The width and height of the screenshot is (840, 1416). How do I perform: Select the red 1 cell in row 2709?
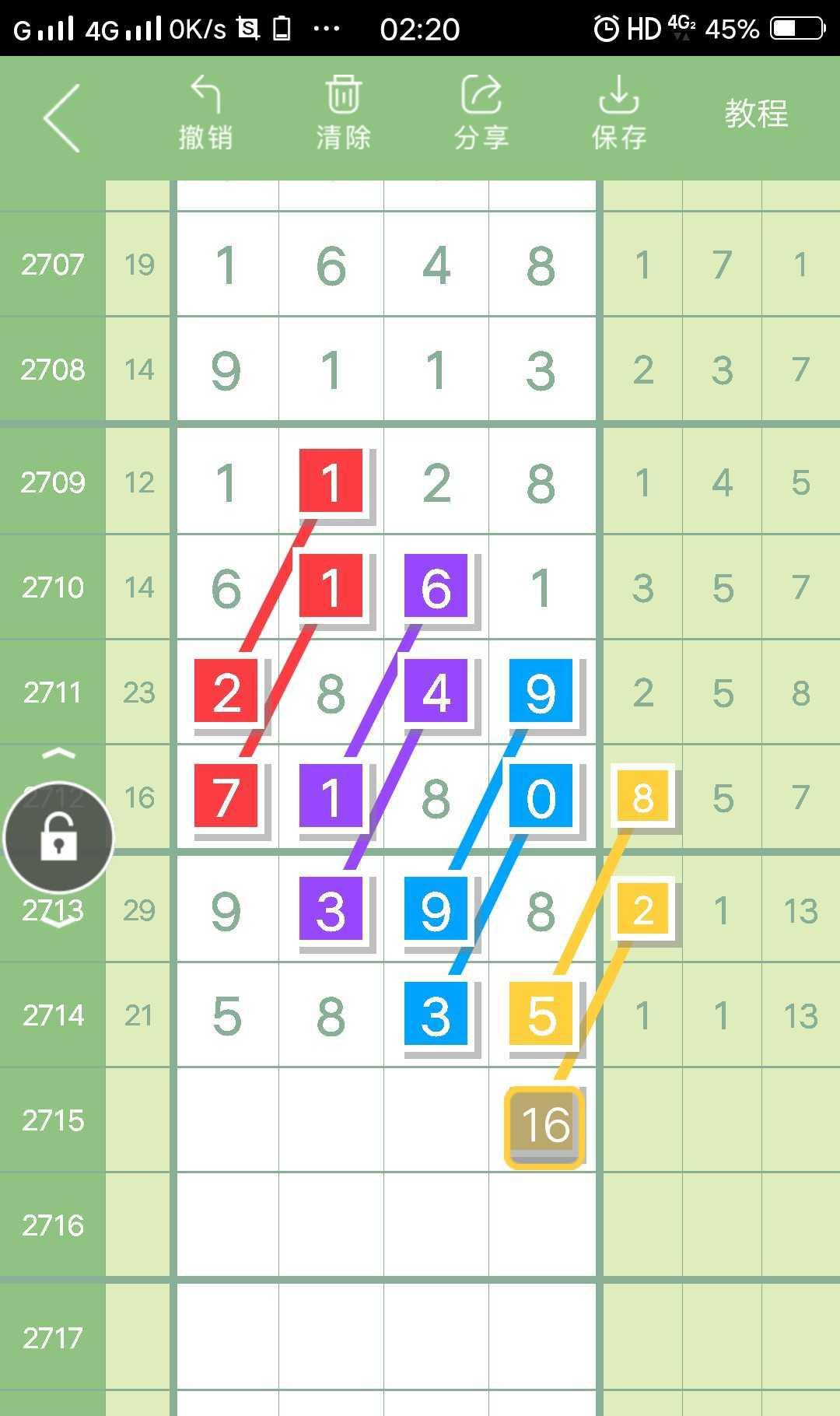point(331,482)
